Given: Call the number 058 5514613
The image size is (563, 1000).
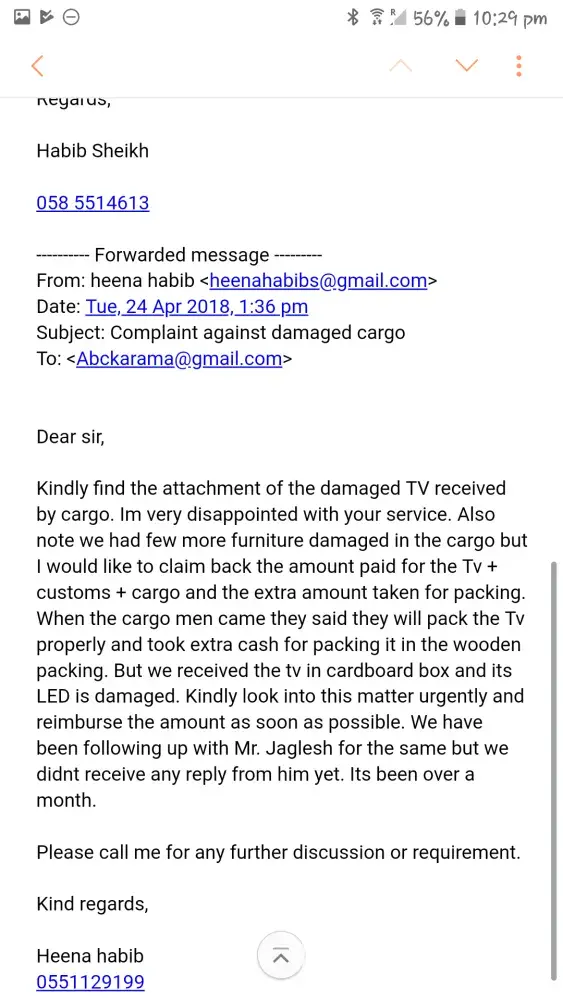Looking at the screenshot, I should click(x=92, y=203).
